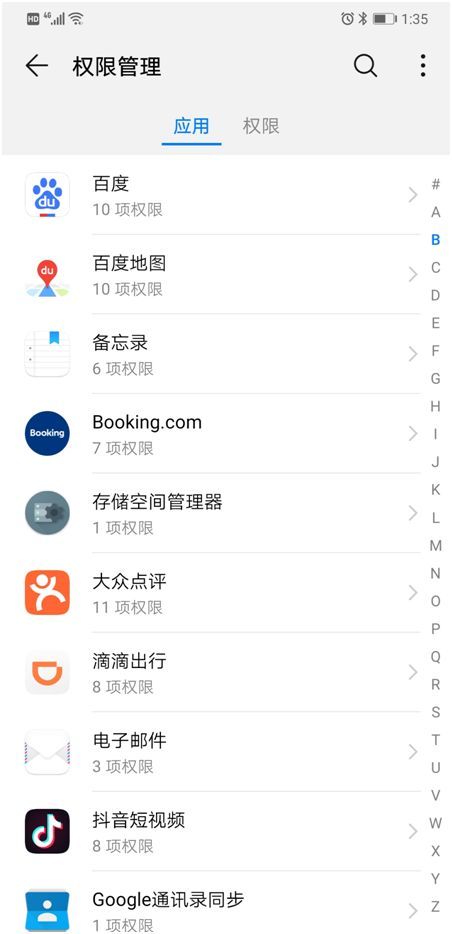Screen dimensions: 452x934
Task: Open the search magnifier icon
Action: point(365,66)
